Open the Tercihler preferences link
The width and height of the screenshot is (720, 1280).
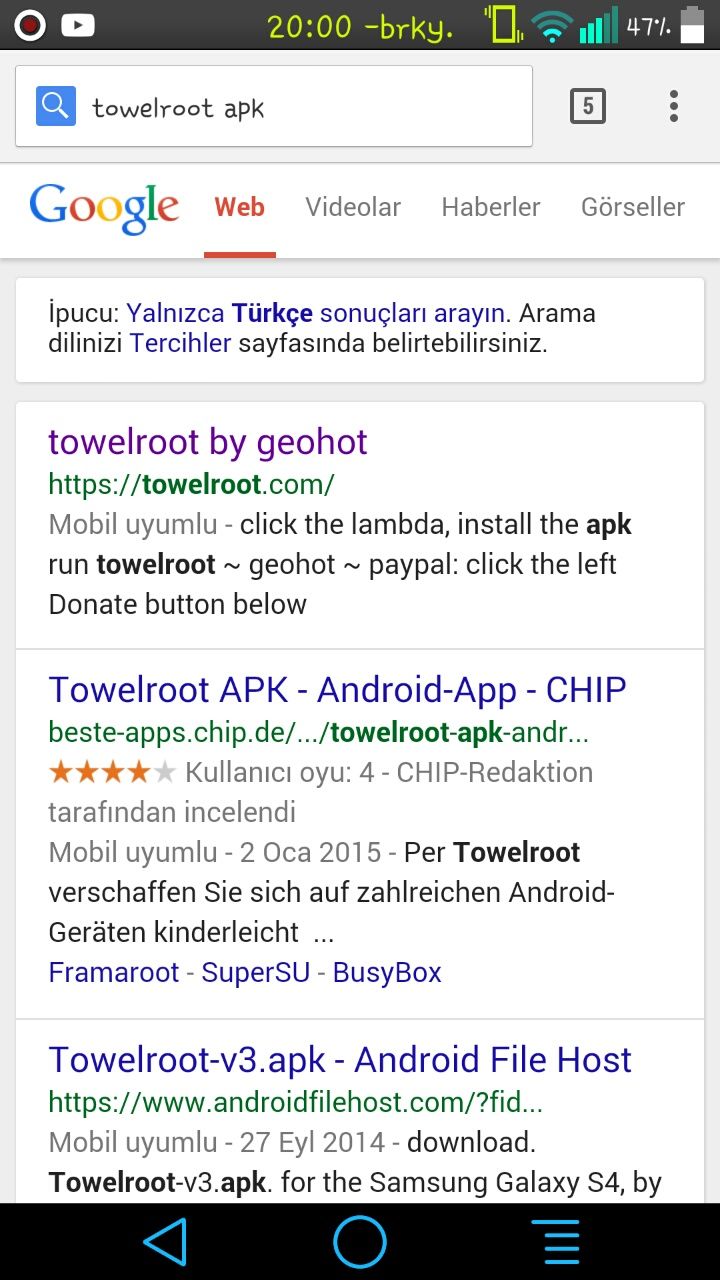180,344
